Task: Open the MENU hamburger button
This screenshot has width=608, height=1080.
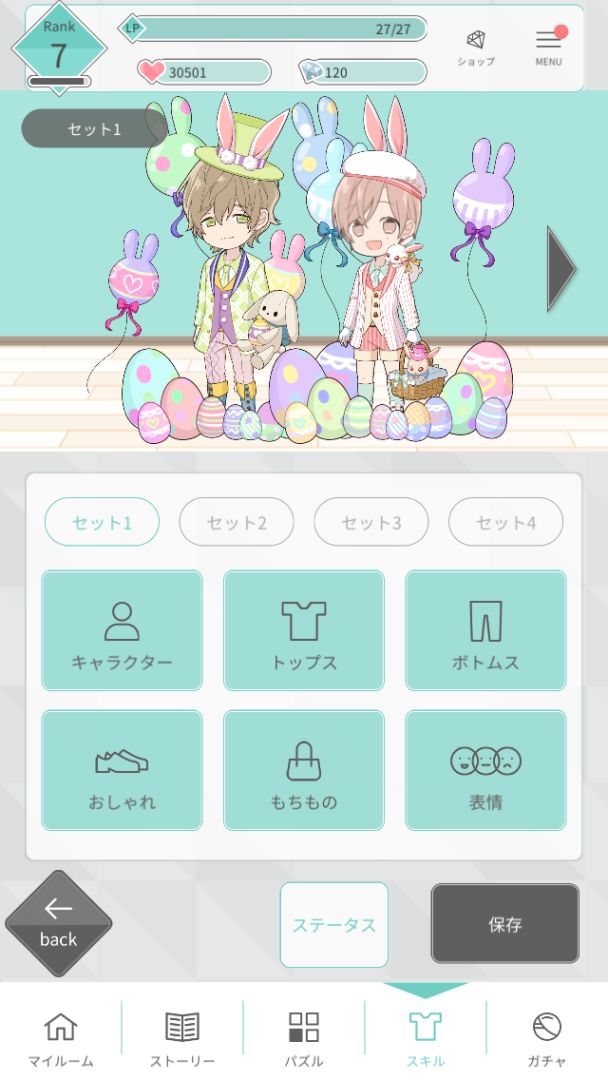Action: tap(548, 47)
